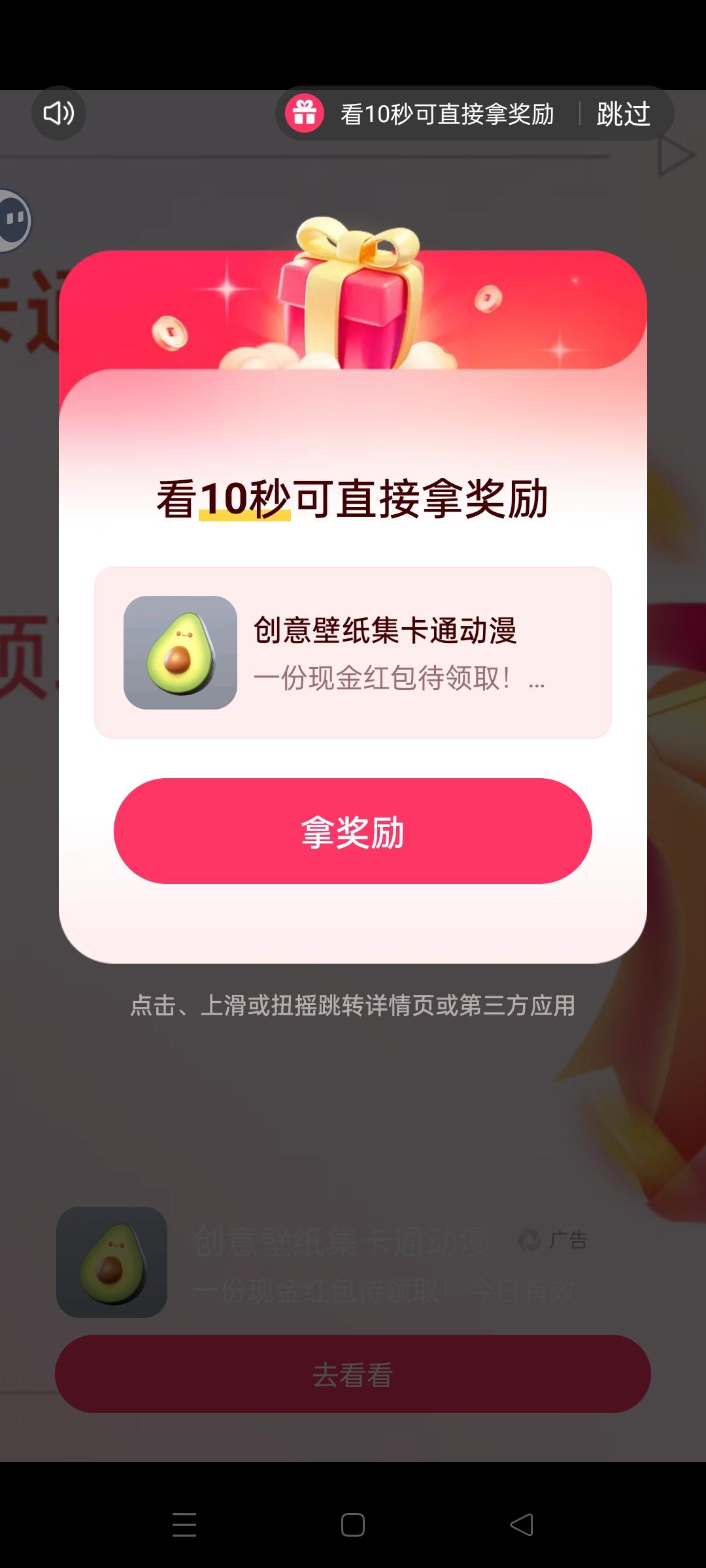Click the pink gift icon in top banner

[x=305, y=112]
